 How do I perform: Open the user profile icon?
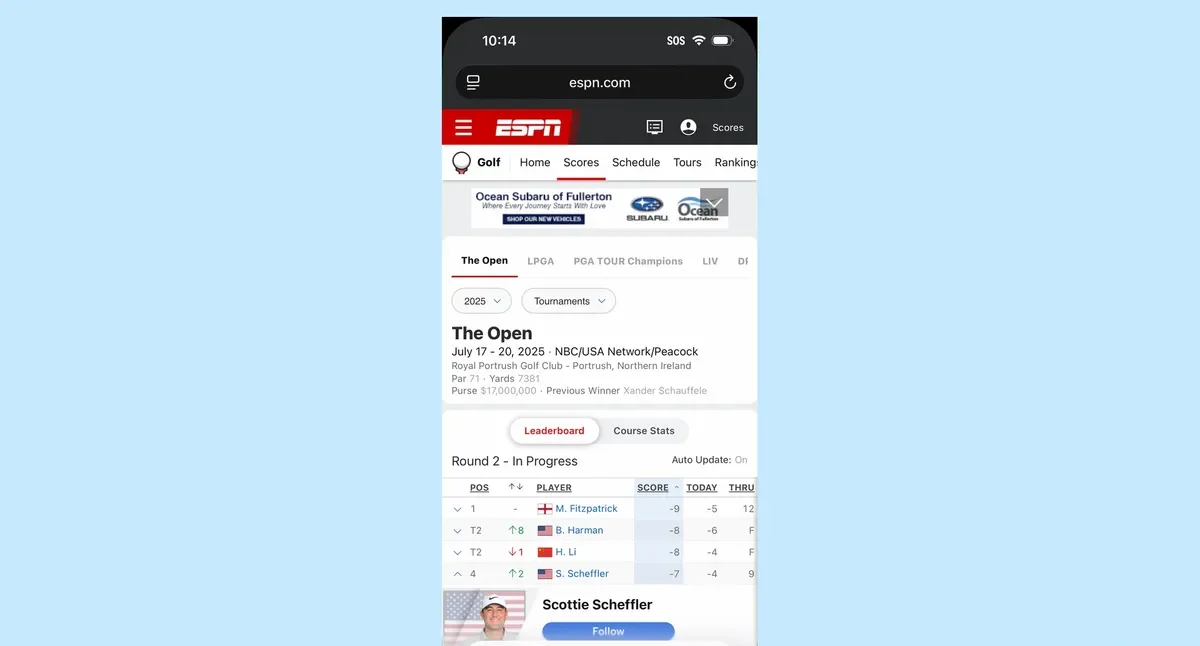[688, 127]
